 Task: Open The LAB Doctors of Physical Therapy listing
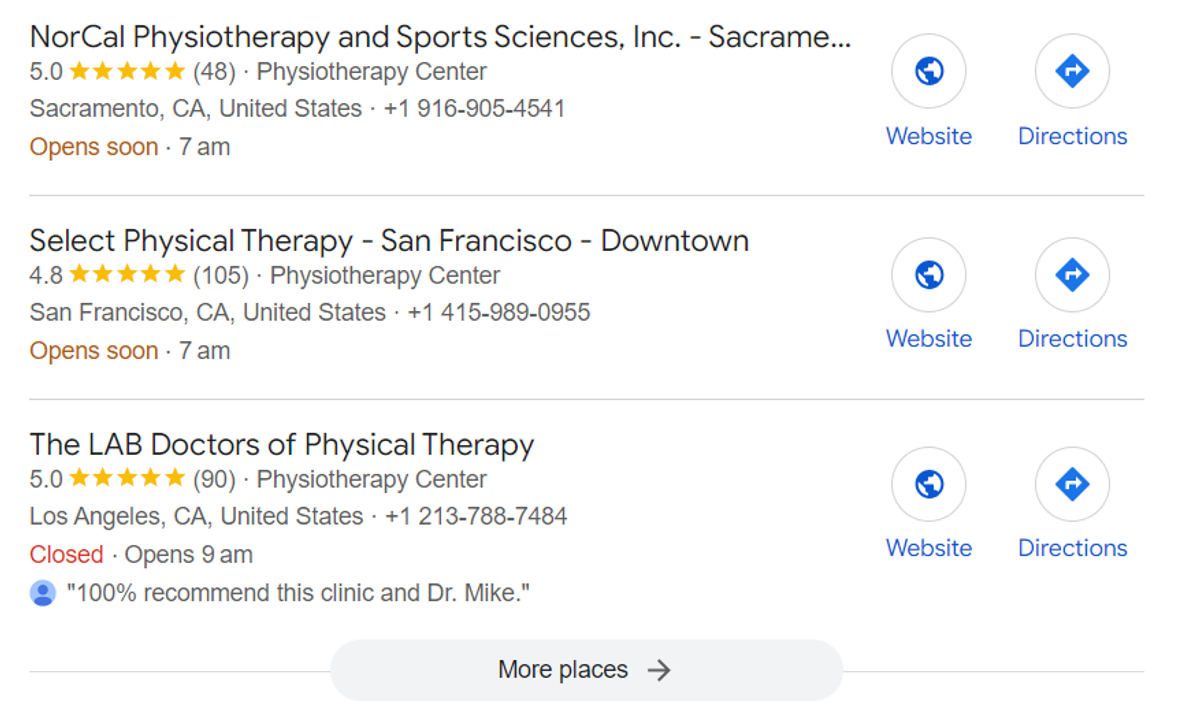[x=282, y=444]
